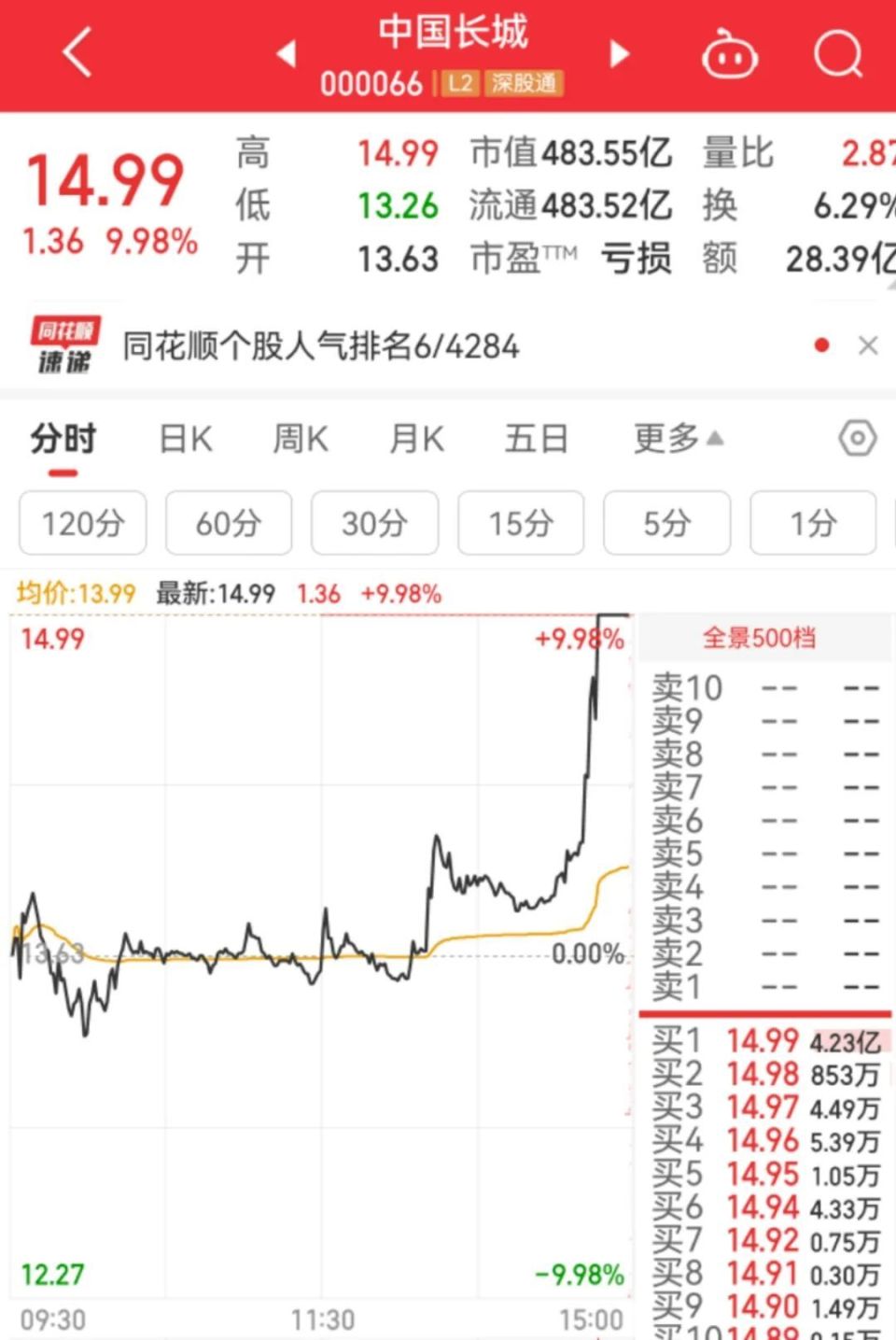Select the 60分 interval chip
The height and width of the screenshot is (1340, 896).
229,523
